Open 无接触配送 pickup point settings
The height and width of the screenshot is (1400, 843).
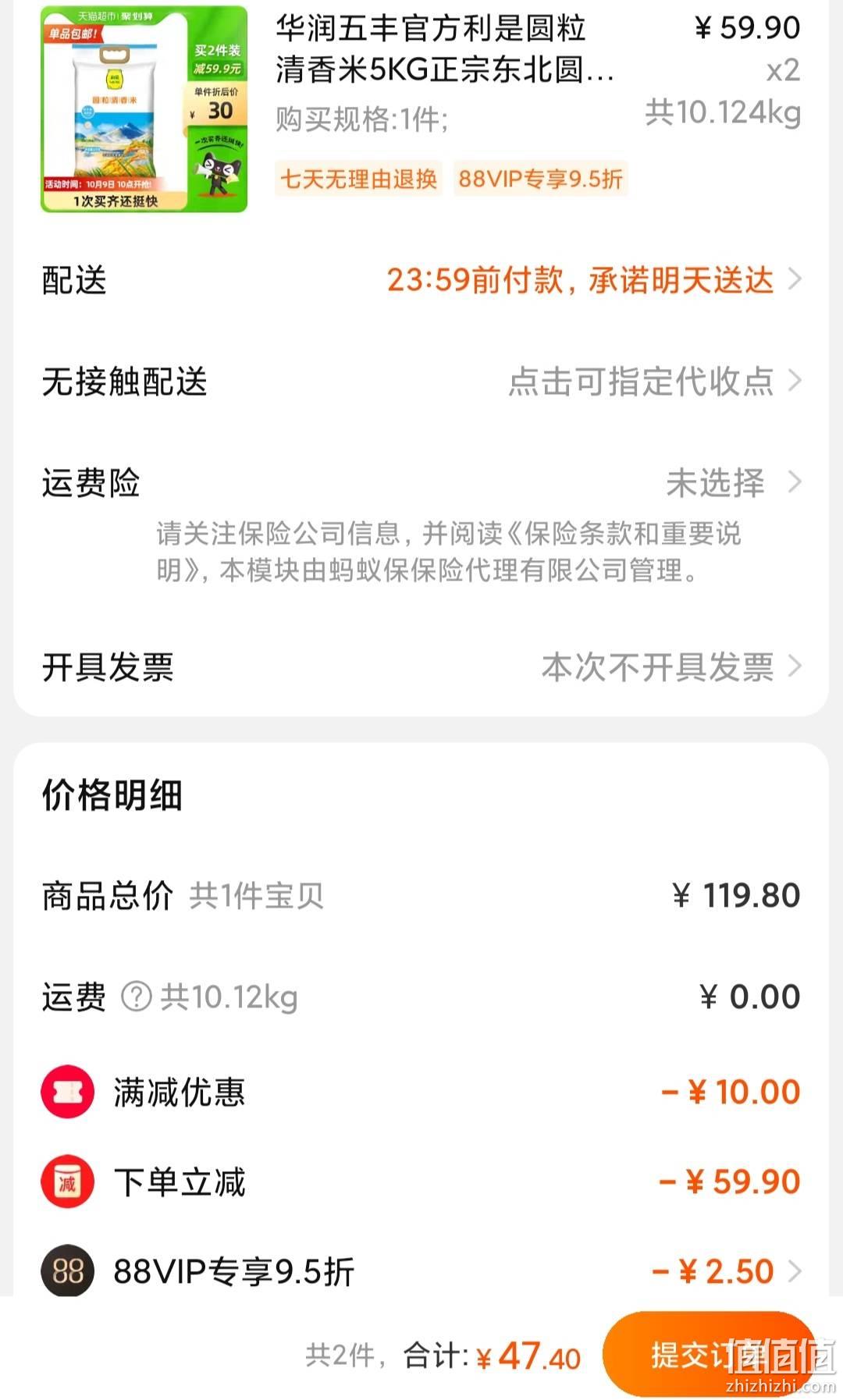coord(421,381)
